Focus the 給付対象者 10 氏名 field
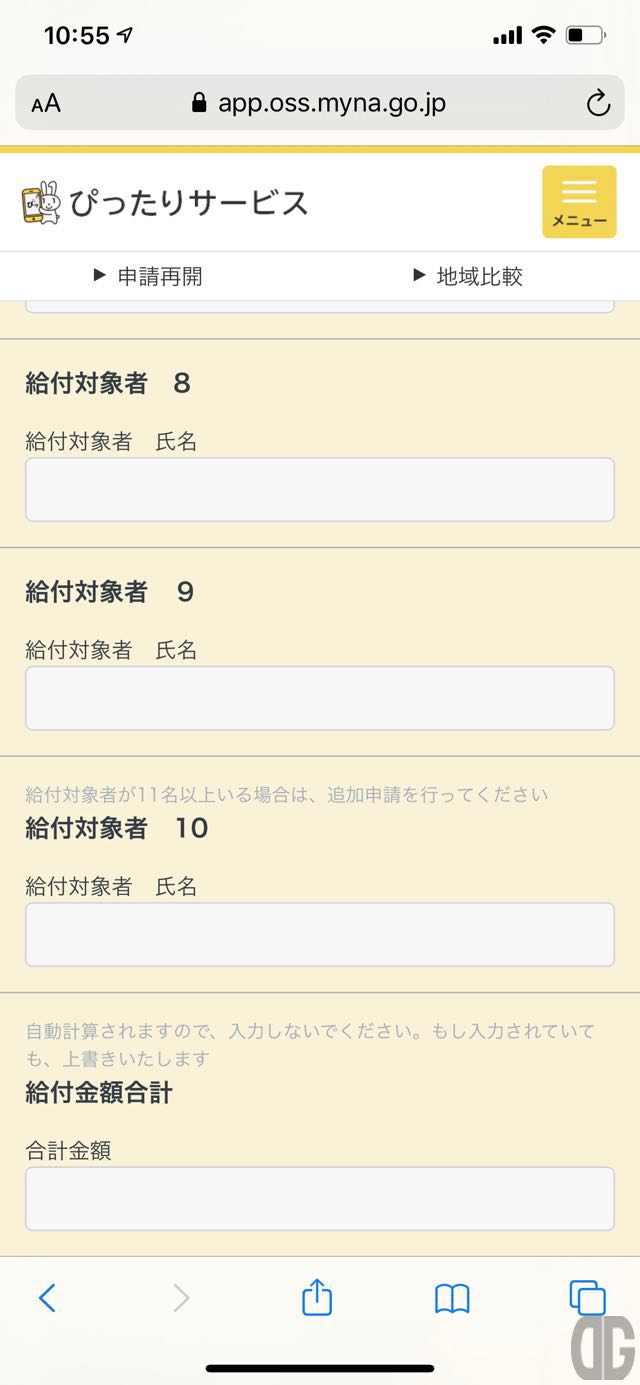This screenshot has height=1385, width=640. click(x=320, y=935)
